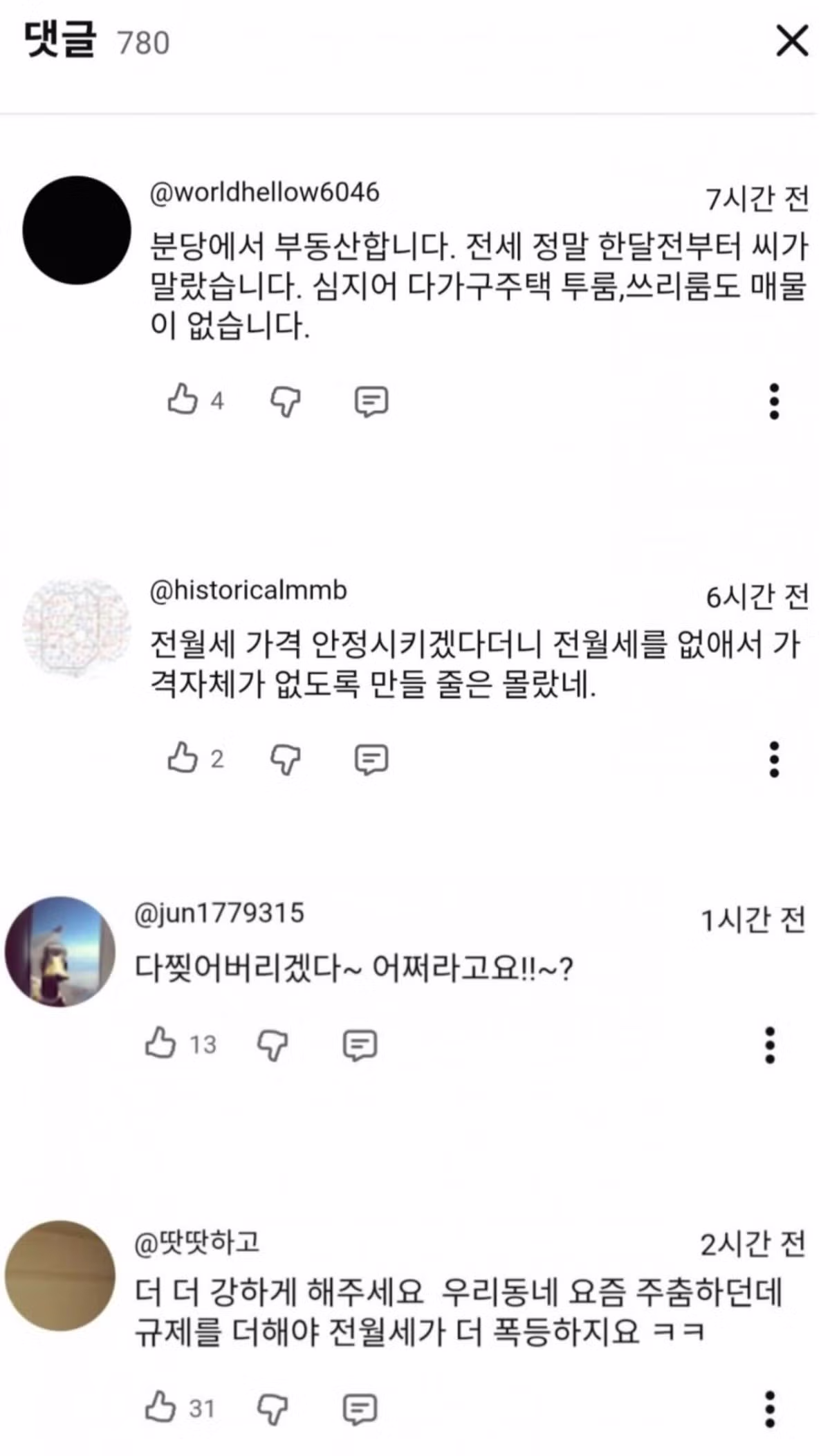Like @worldhellow6046's comment about 분당 real estate

click(184, 399)
